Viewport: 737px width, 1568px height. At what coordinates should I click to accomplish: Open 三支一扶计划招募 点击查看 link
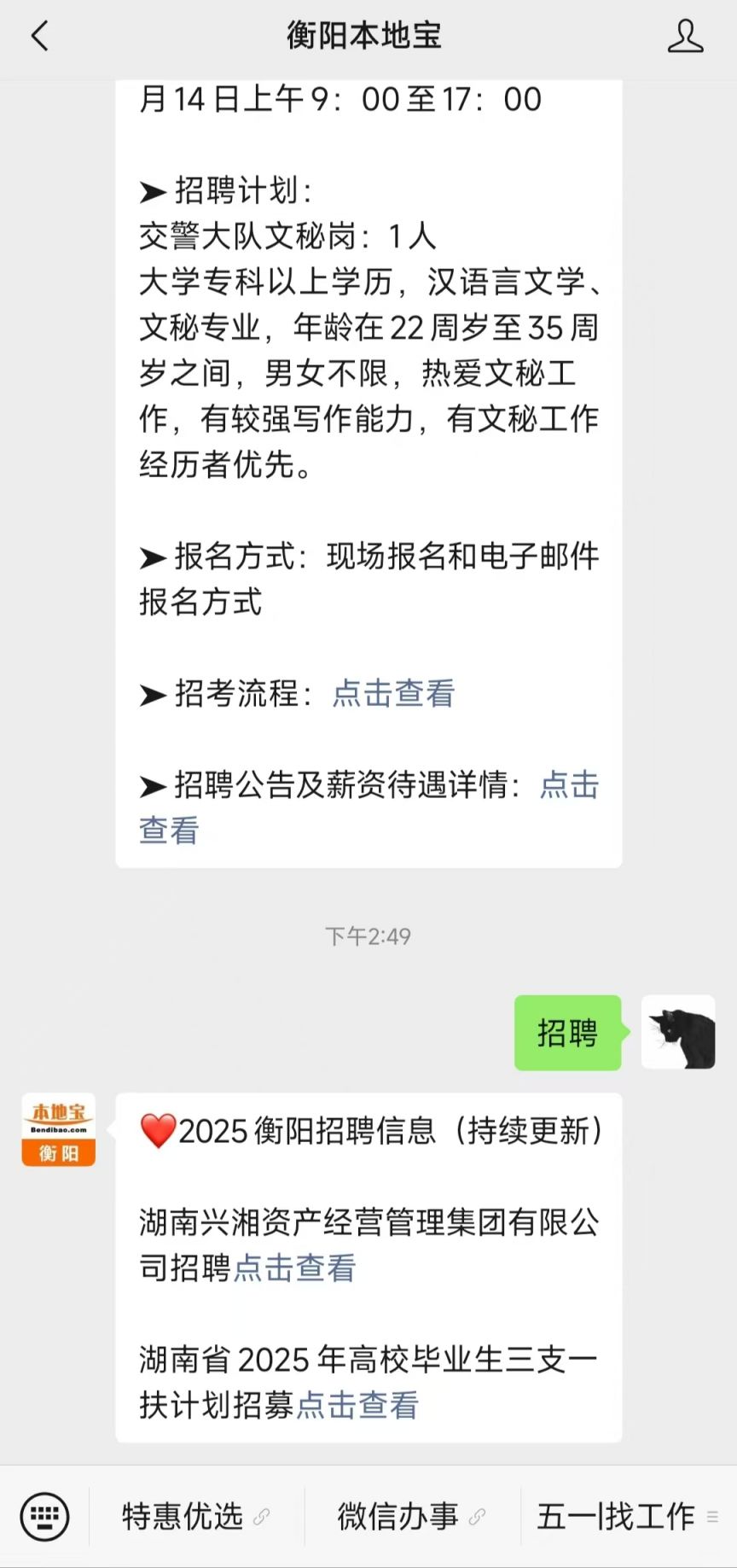[357, 1405]
